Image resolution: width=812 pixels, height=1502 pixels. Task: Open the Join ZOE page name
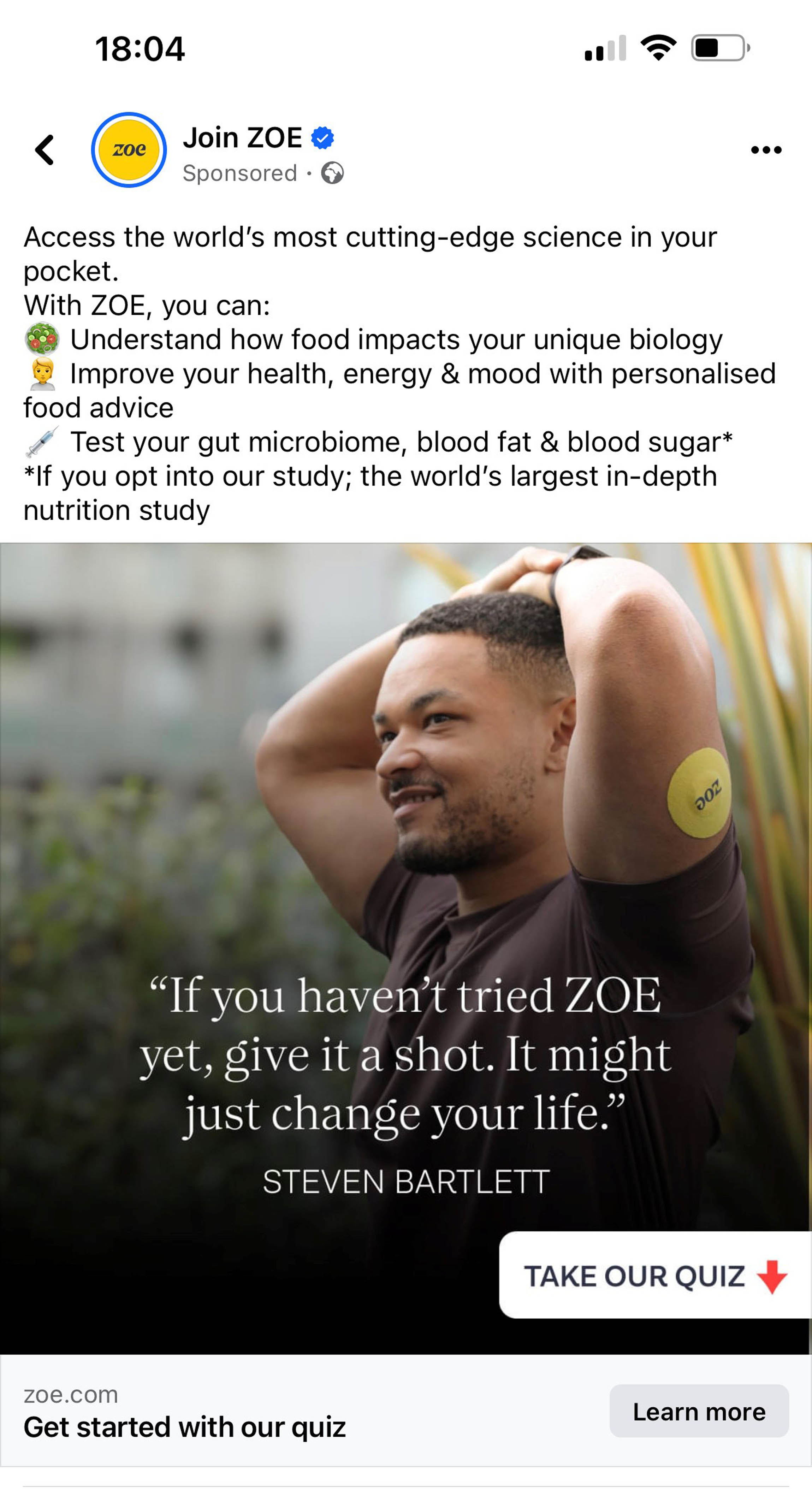tap(243, 138)
